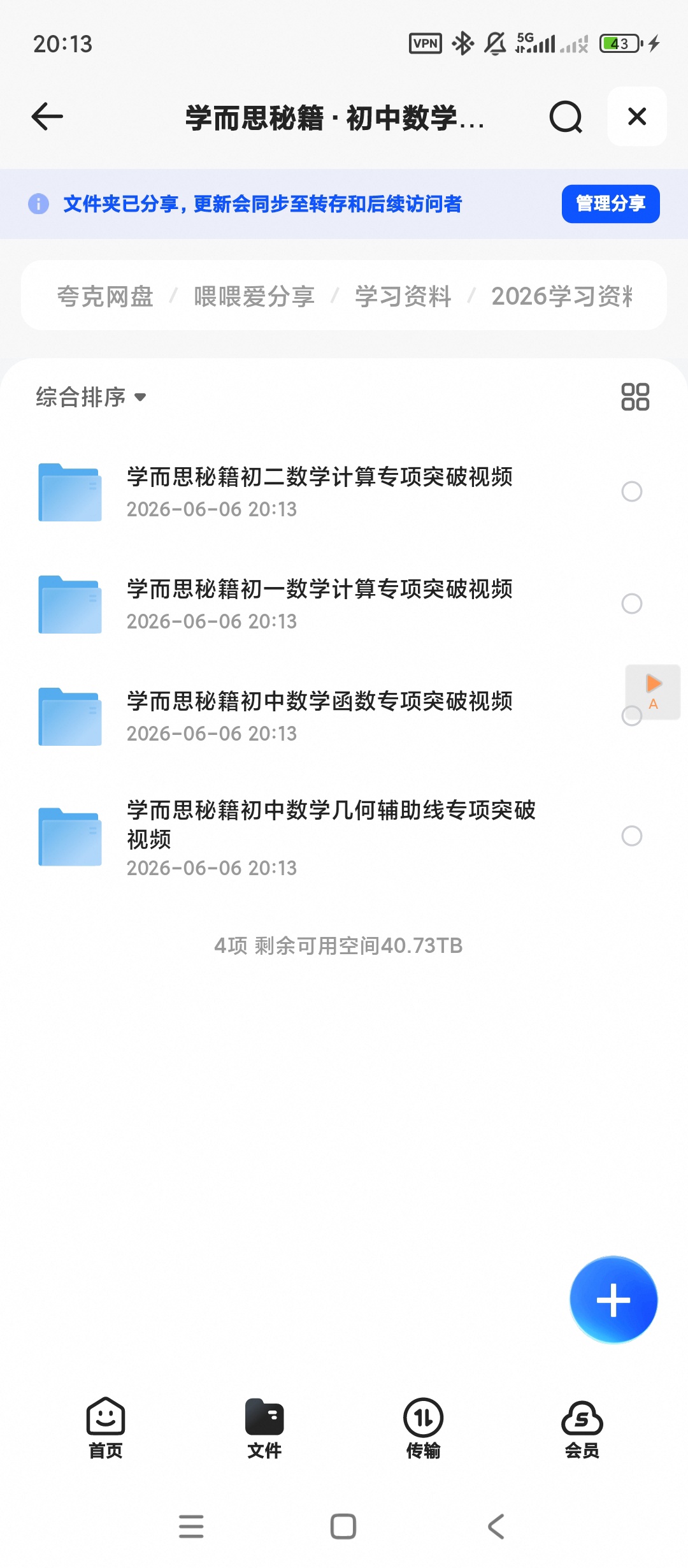
Task: Tap the blue plus floating button
Action: [x=613, y=1300]
